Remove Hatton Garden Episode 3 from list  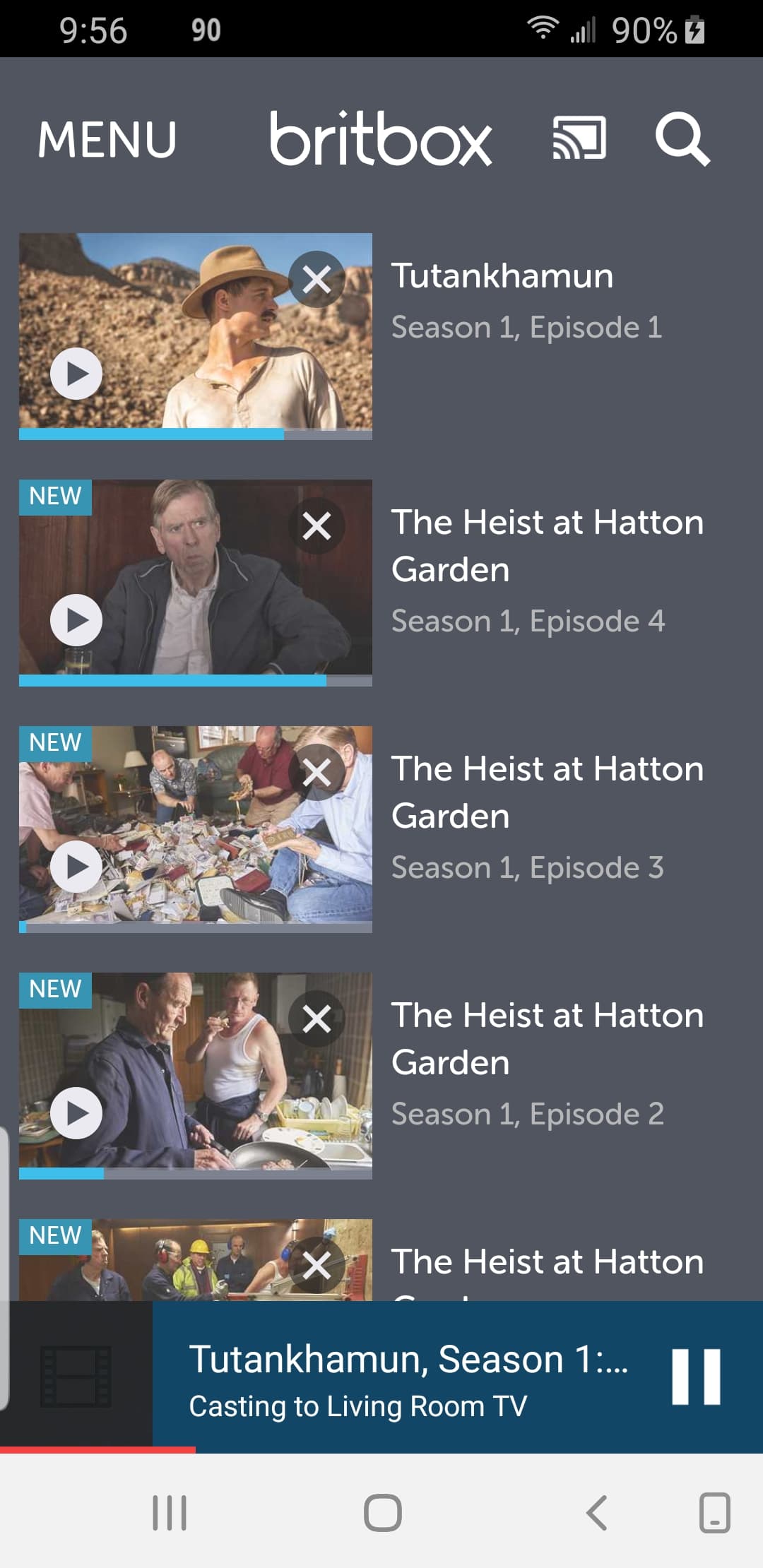tap(317, 772)
